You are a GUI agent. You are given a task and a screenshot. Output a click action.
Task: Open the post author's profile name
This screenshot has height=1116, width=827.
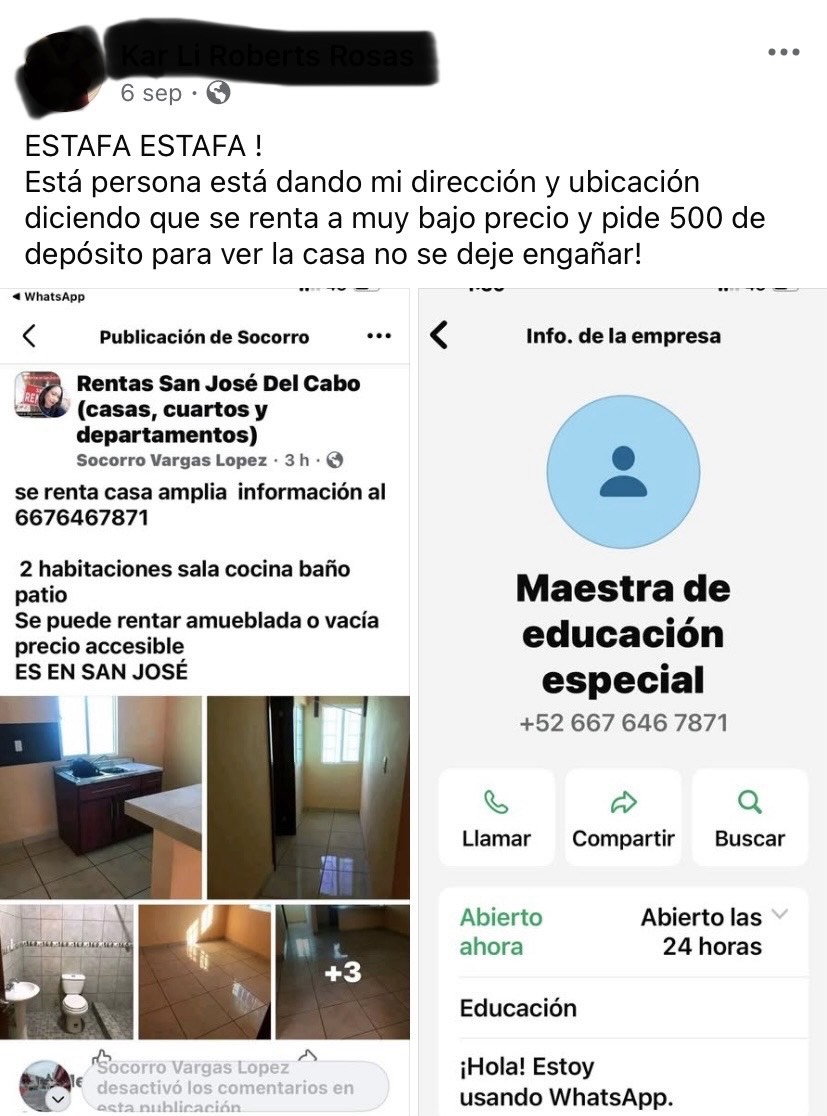coord(265,58)
